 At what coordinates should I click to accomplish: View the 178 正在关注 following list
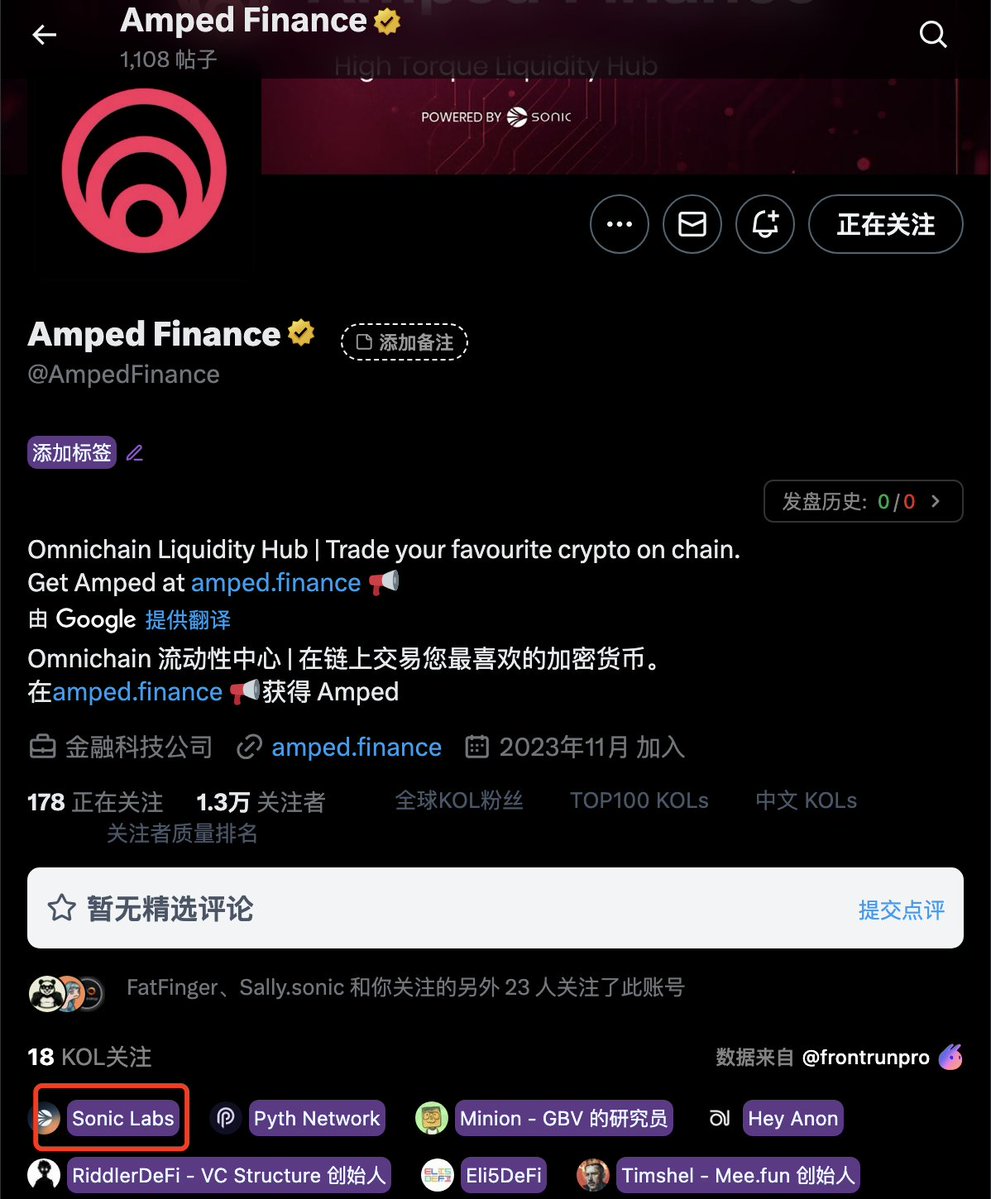[x=95, y=802]
